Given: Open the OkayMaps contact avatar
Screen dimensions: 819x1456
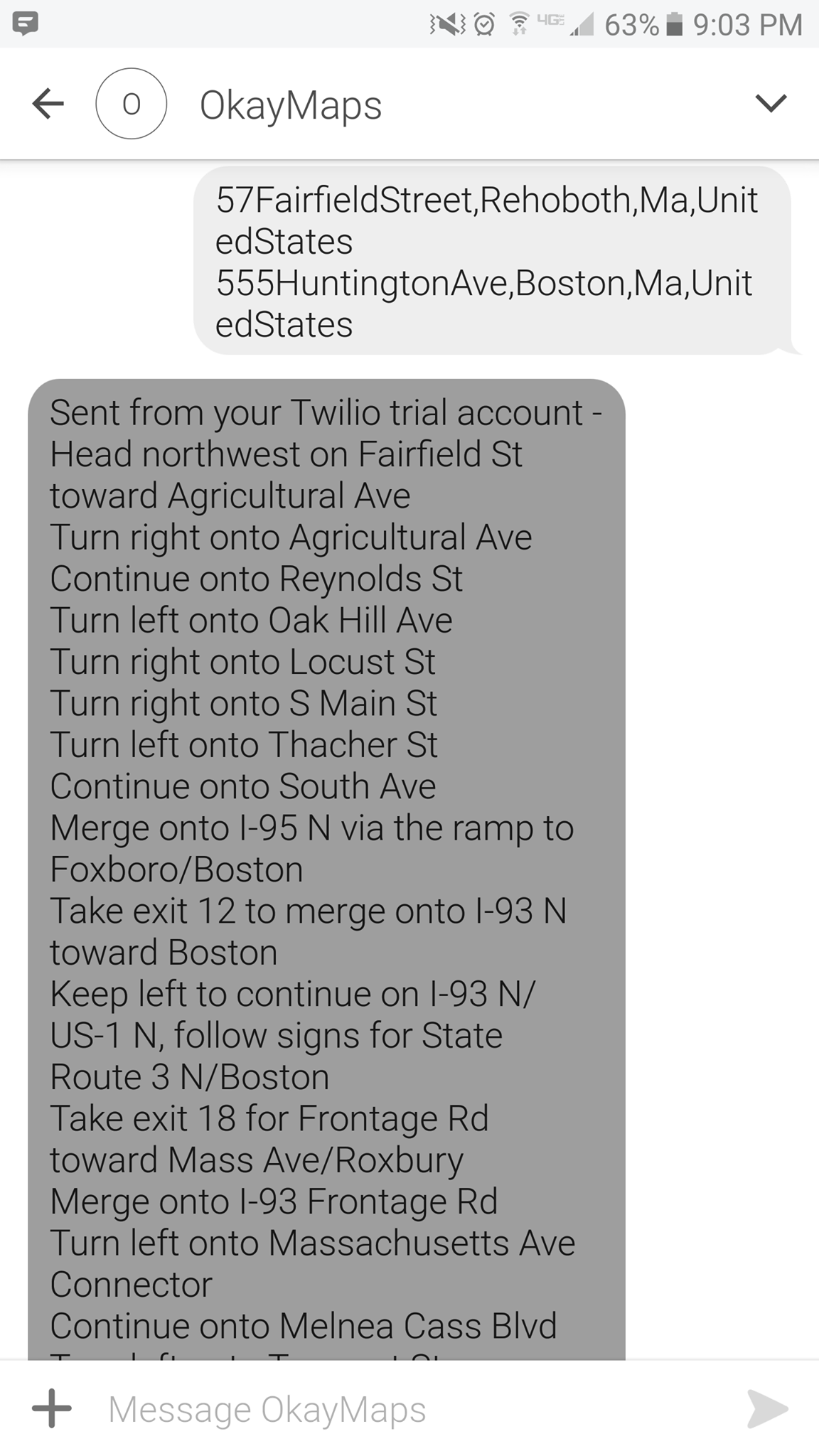Looking at the screenshot, I should [x=131, y=104].
